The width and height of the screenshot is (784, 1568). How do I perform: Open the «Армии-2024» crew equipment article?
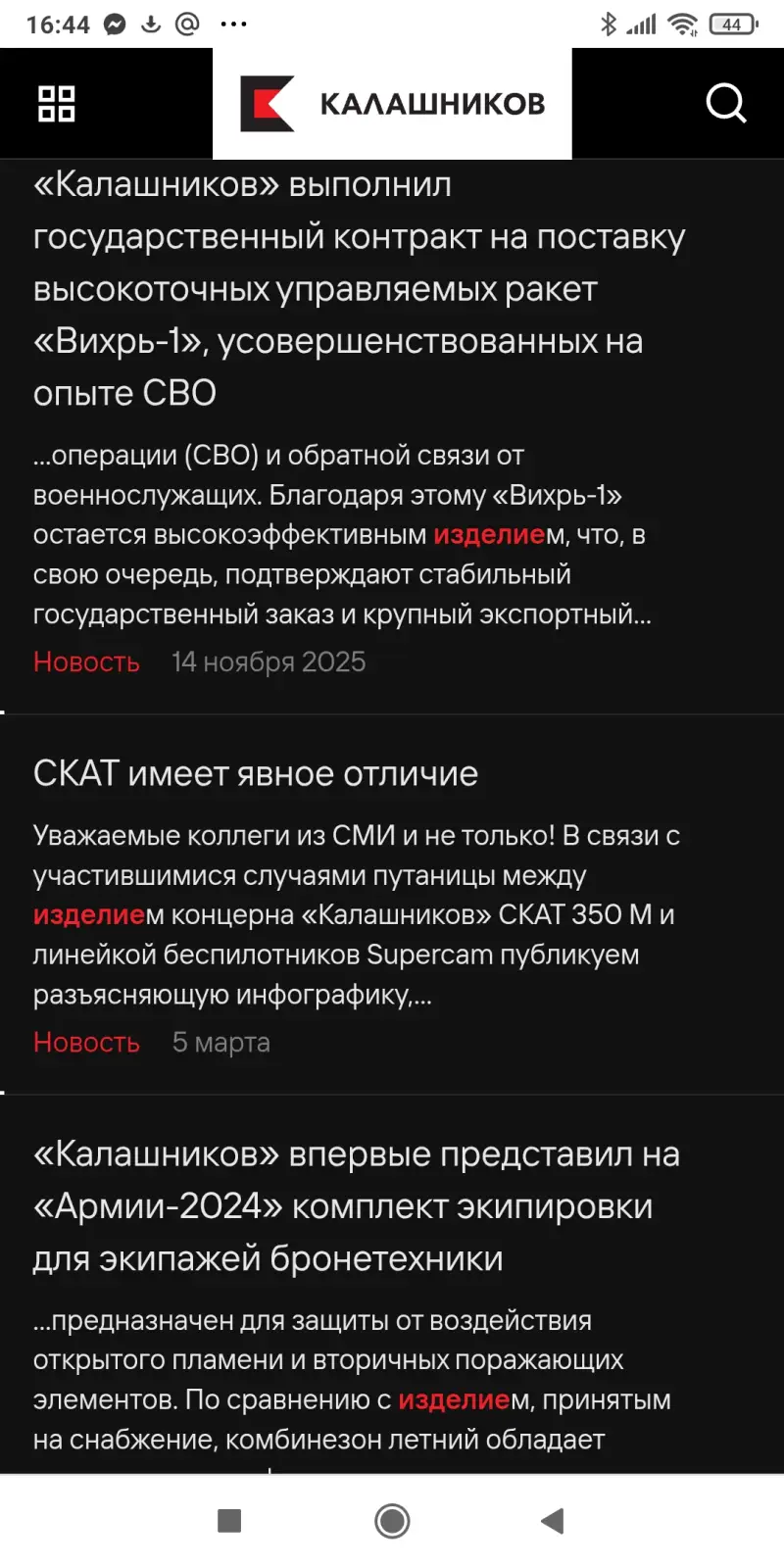click(x=356, y=1206)
